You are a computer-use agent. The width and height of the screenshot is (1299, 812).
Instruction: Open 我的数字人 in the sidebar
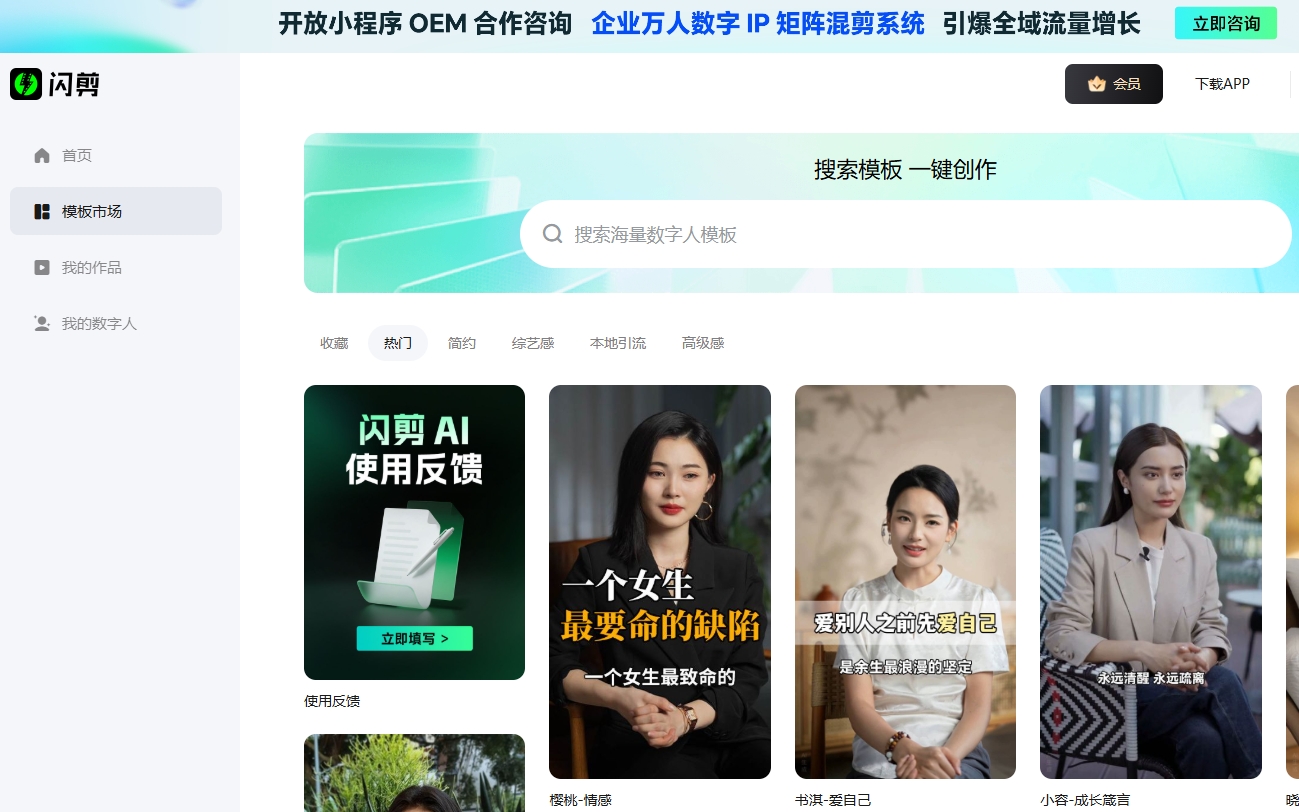pyautogui.click(x=98, y=323)
